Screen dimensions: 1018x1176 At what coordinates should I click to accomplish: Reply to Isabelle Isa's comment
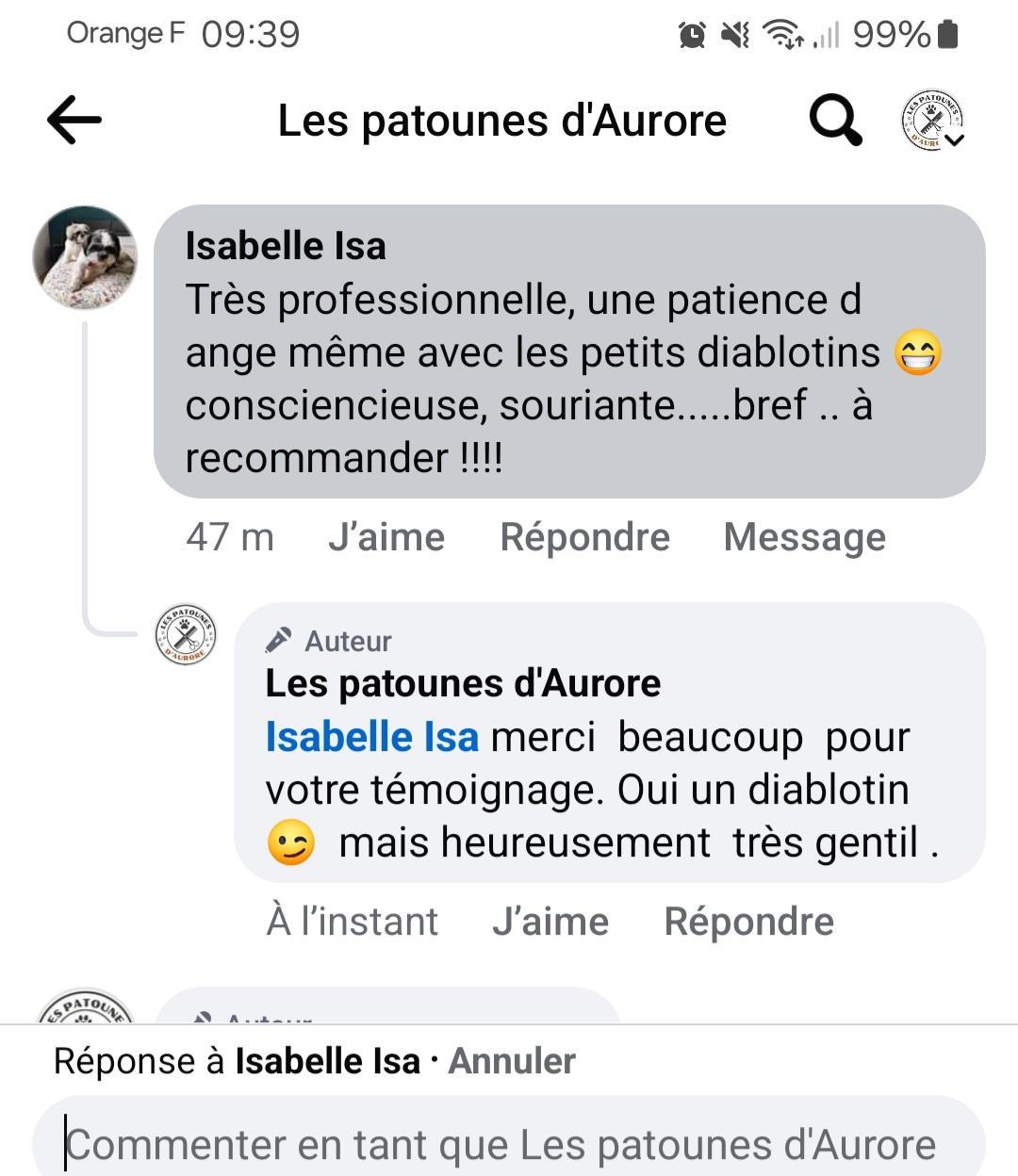[x=584, y=537]
